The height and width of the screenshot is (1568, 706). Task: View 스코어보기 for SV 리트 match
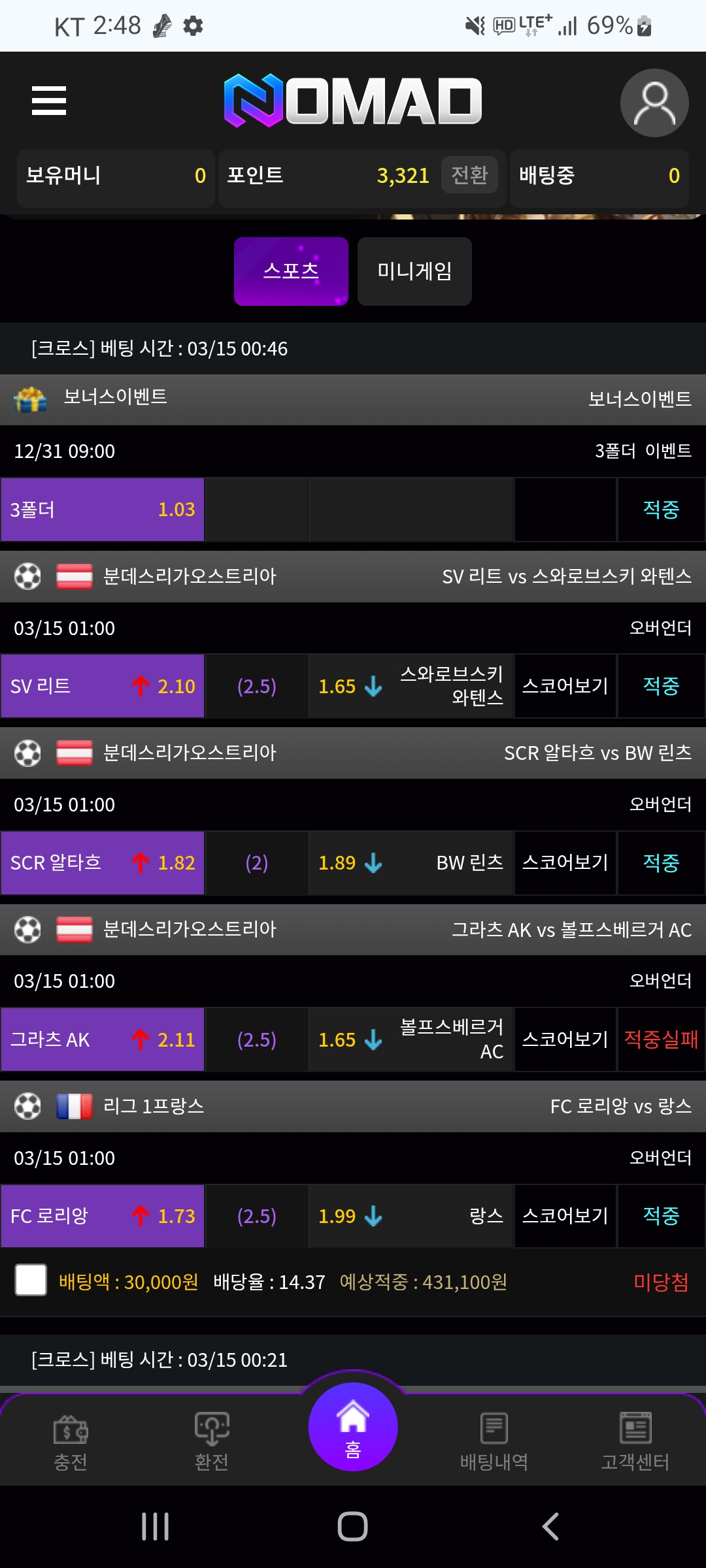coord(565,686)
